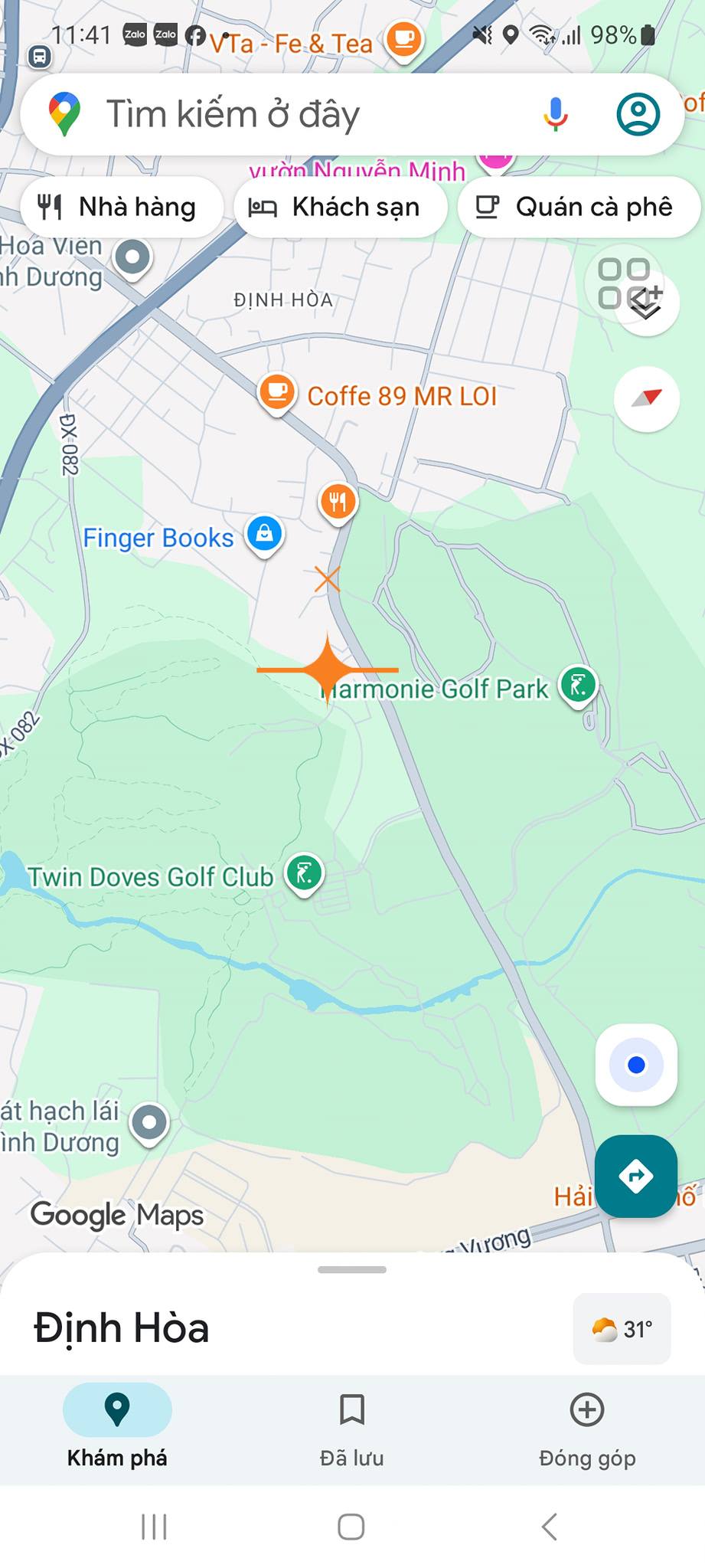The image size is (705, 1568).
Task: Go back with the system back button
Action: [x=549, y=1527]
